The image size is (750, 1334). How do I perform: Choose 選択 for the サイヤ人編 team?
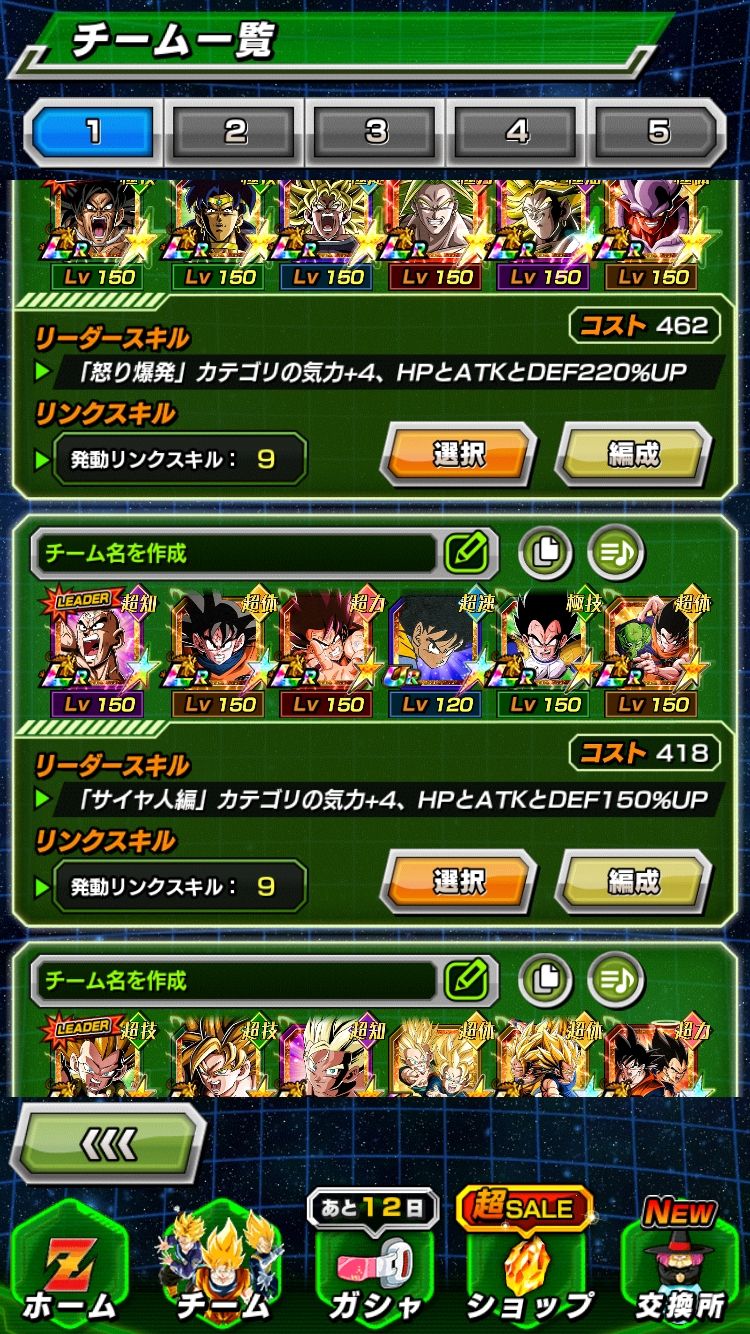[x=458, y=881]
